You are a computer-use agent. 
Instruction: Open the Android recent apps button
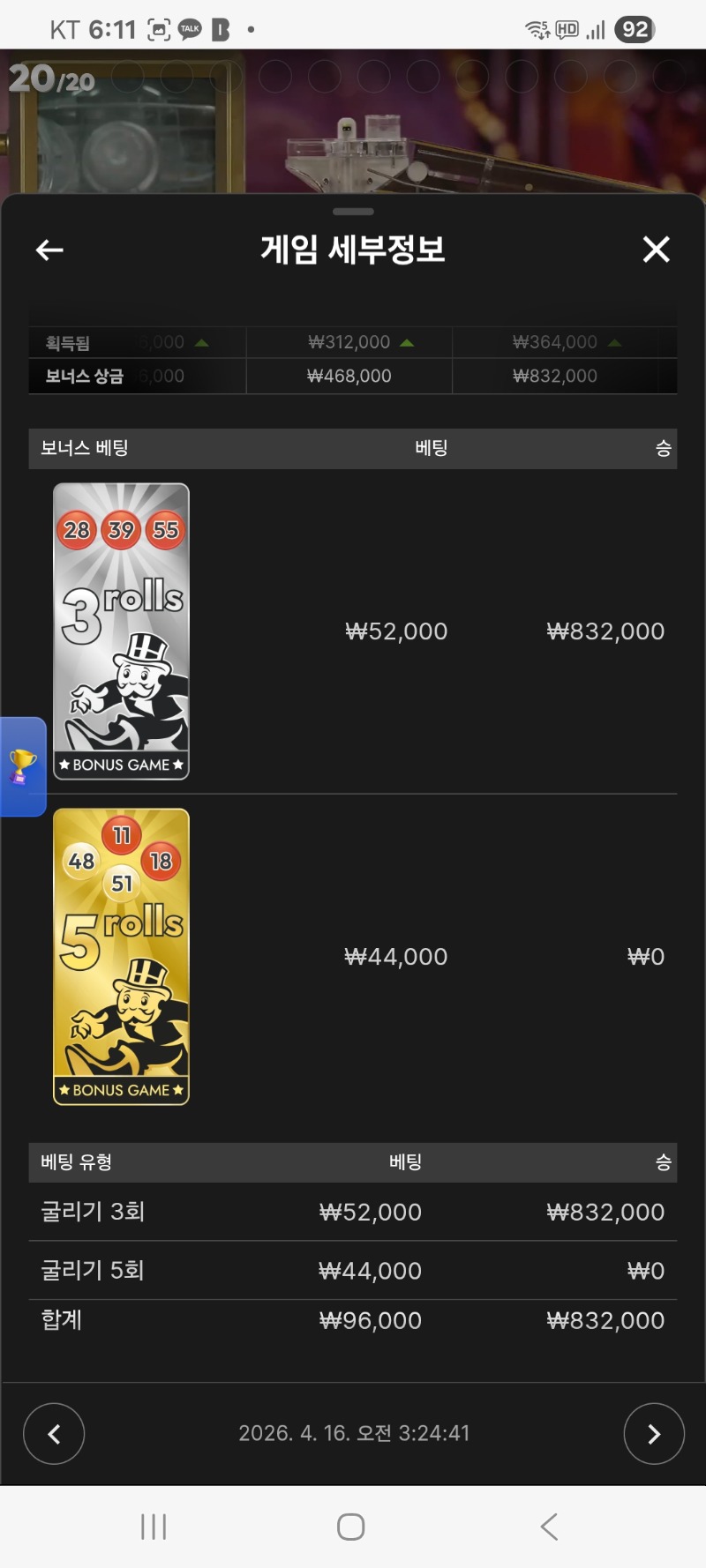click(x=154, y=1527)
